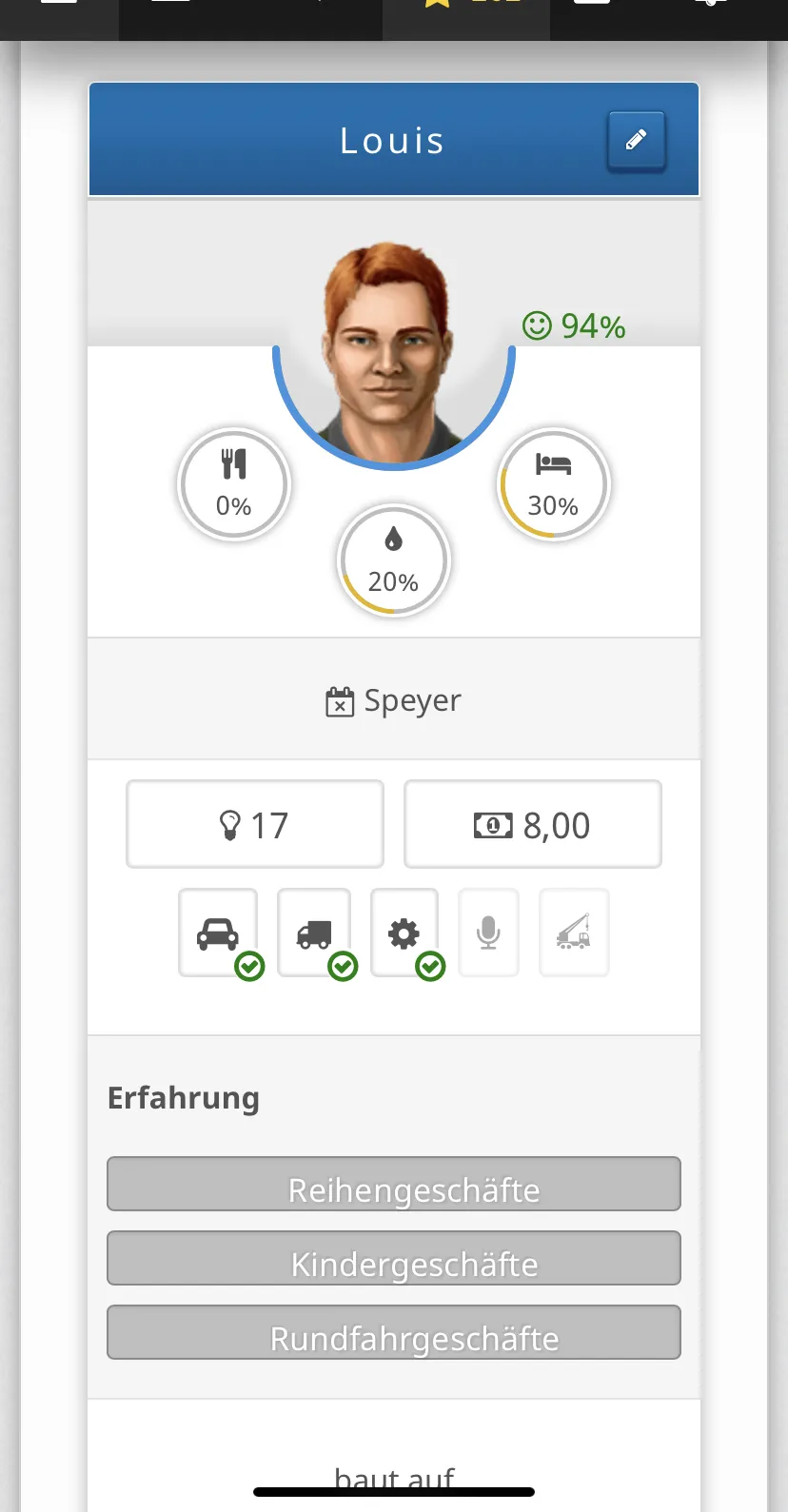Open the hunger status circle
Screen dimensions: 788x1512
233,484
